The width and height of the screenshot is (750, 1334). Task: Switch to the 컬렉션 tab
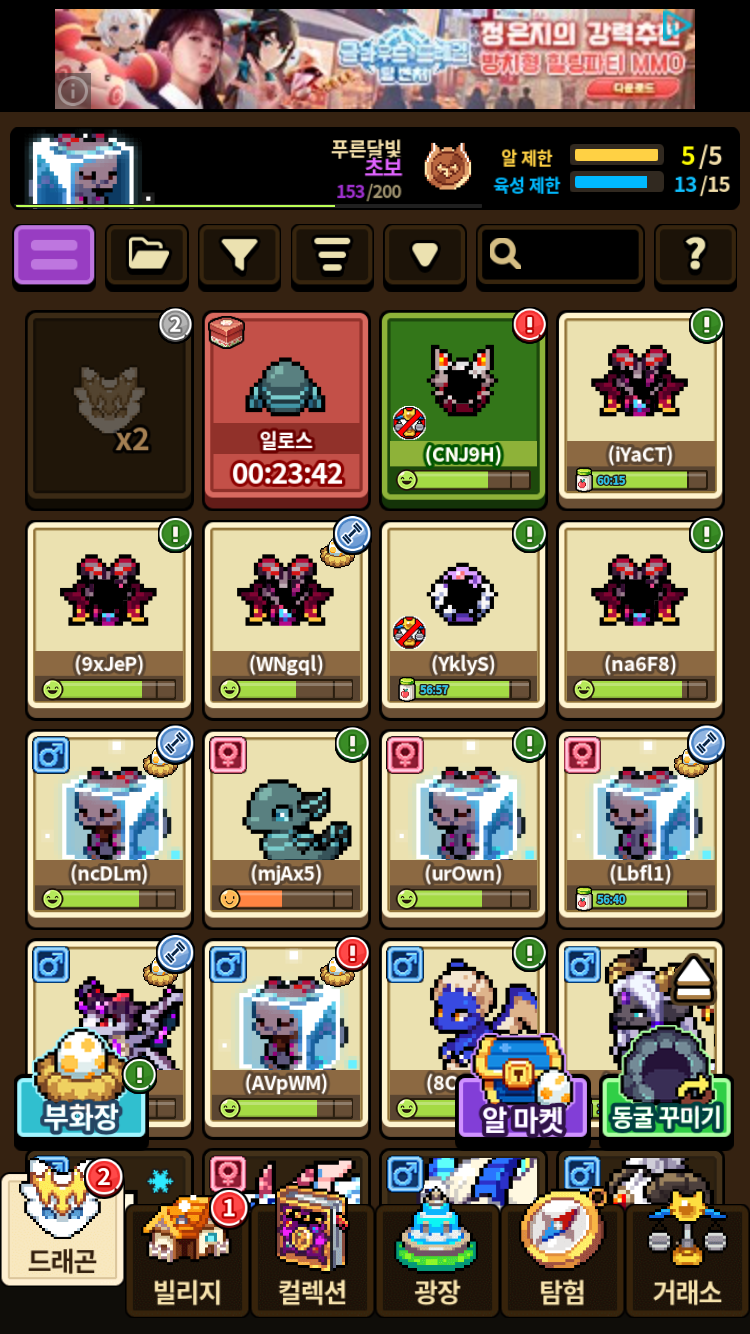point(312,1260)
